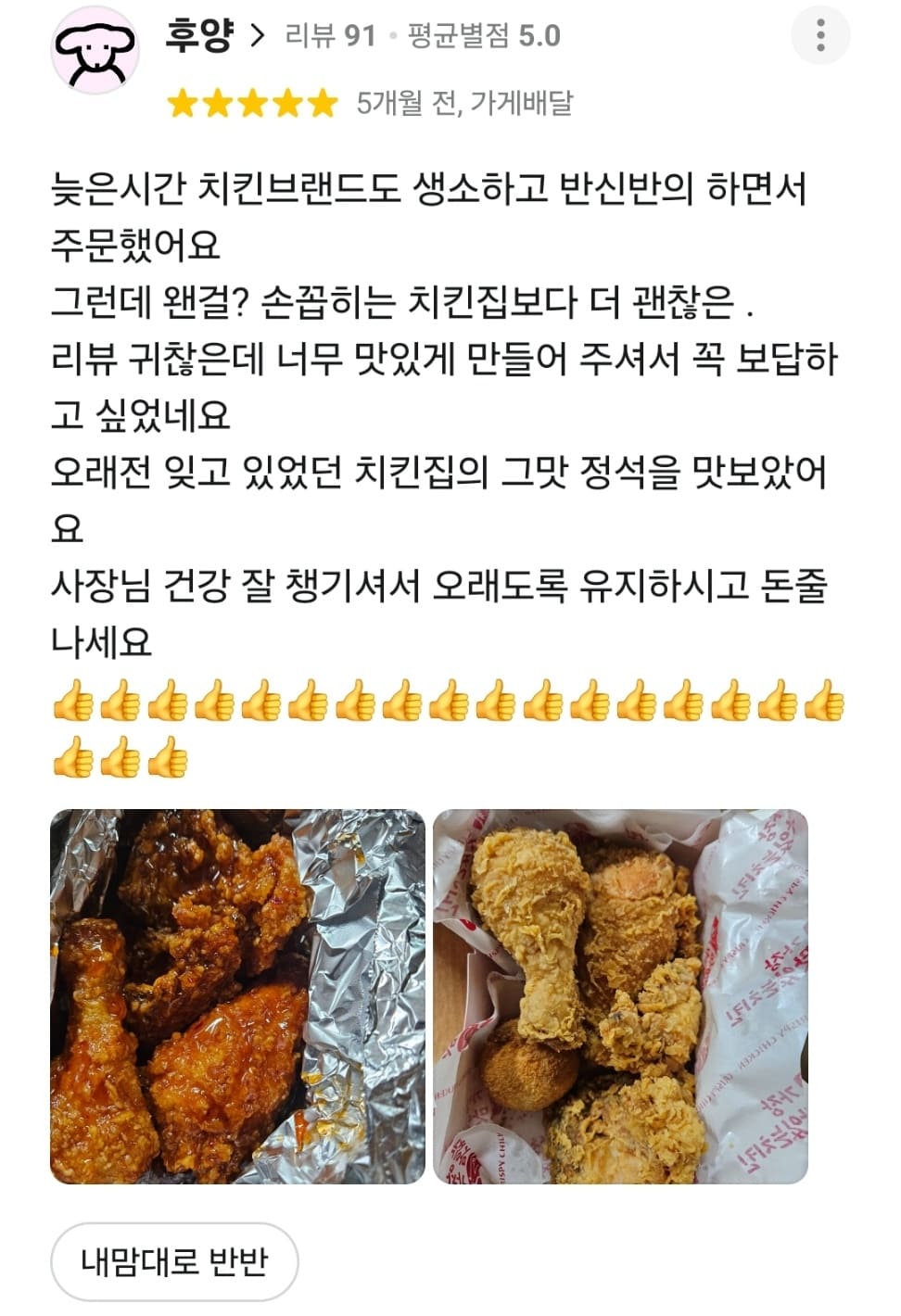Click the 가게배달 label
901x1316 pixels.
click(x=524, y=108)
